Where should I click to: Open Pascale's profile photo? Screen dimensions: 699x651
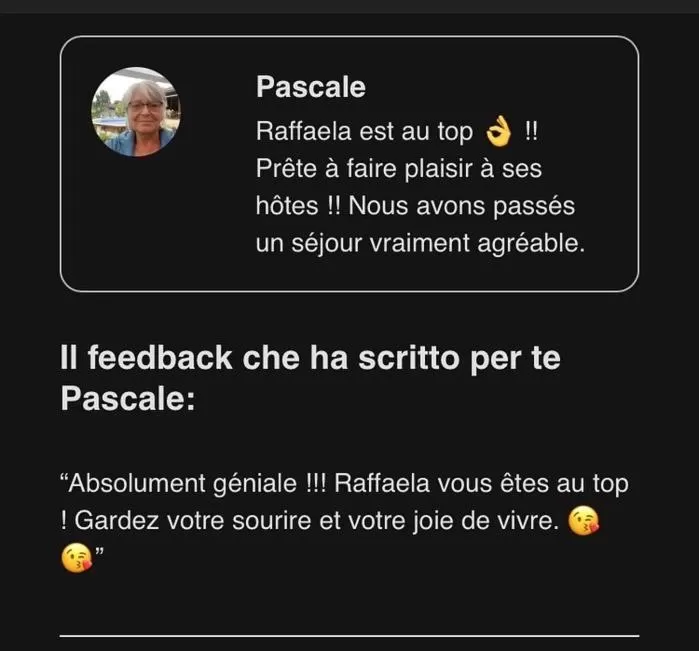coord(135,112)
